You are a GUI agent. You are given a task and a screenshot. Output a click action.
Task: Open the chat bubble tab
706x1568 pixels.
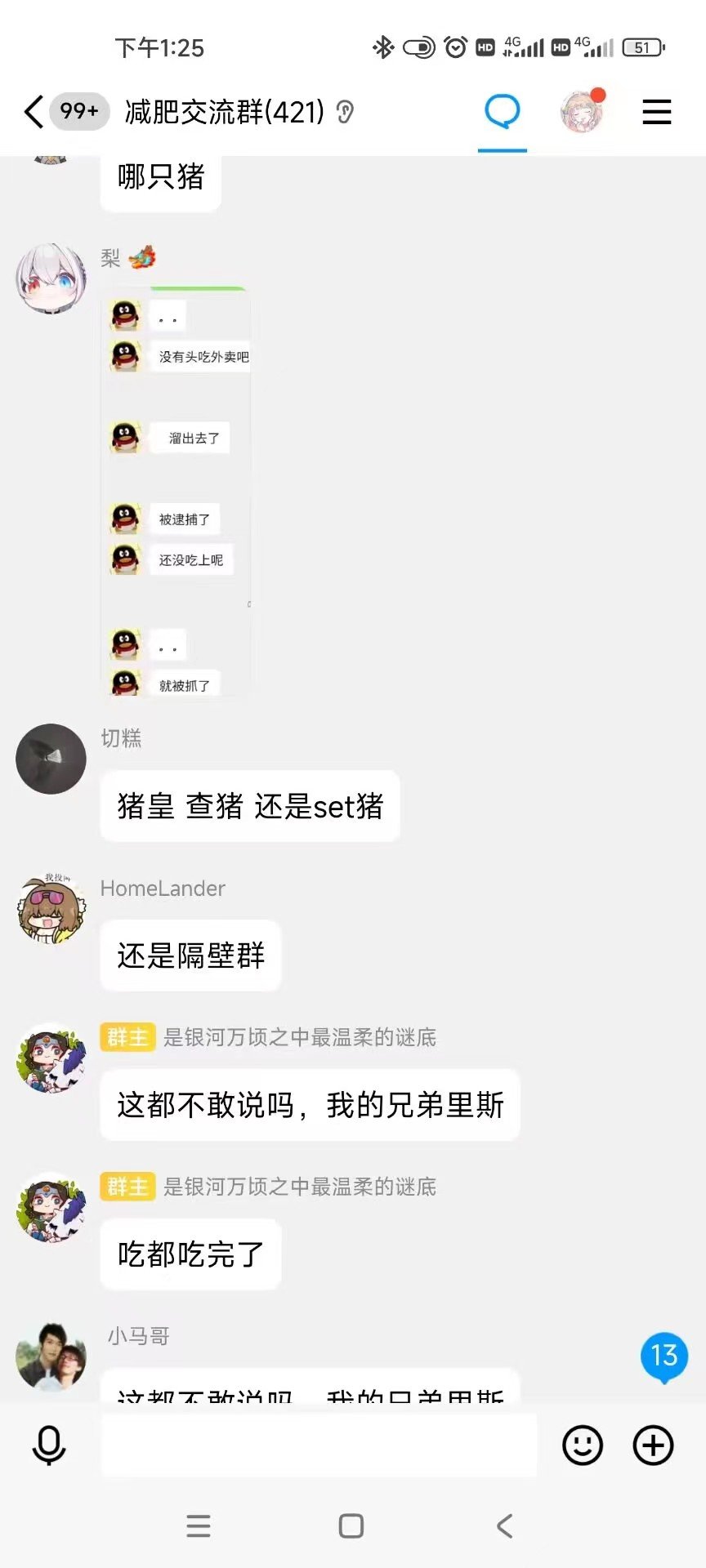point(502,112)
